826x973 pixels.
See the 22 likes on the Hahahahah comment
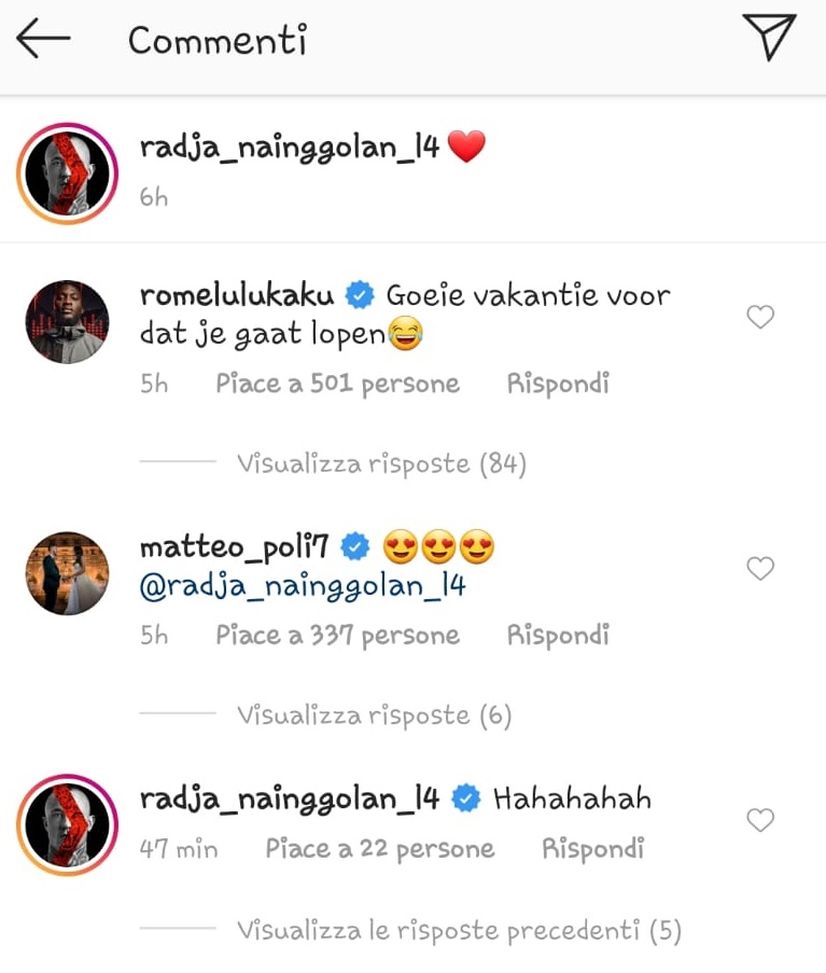(x=379, y=849)
